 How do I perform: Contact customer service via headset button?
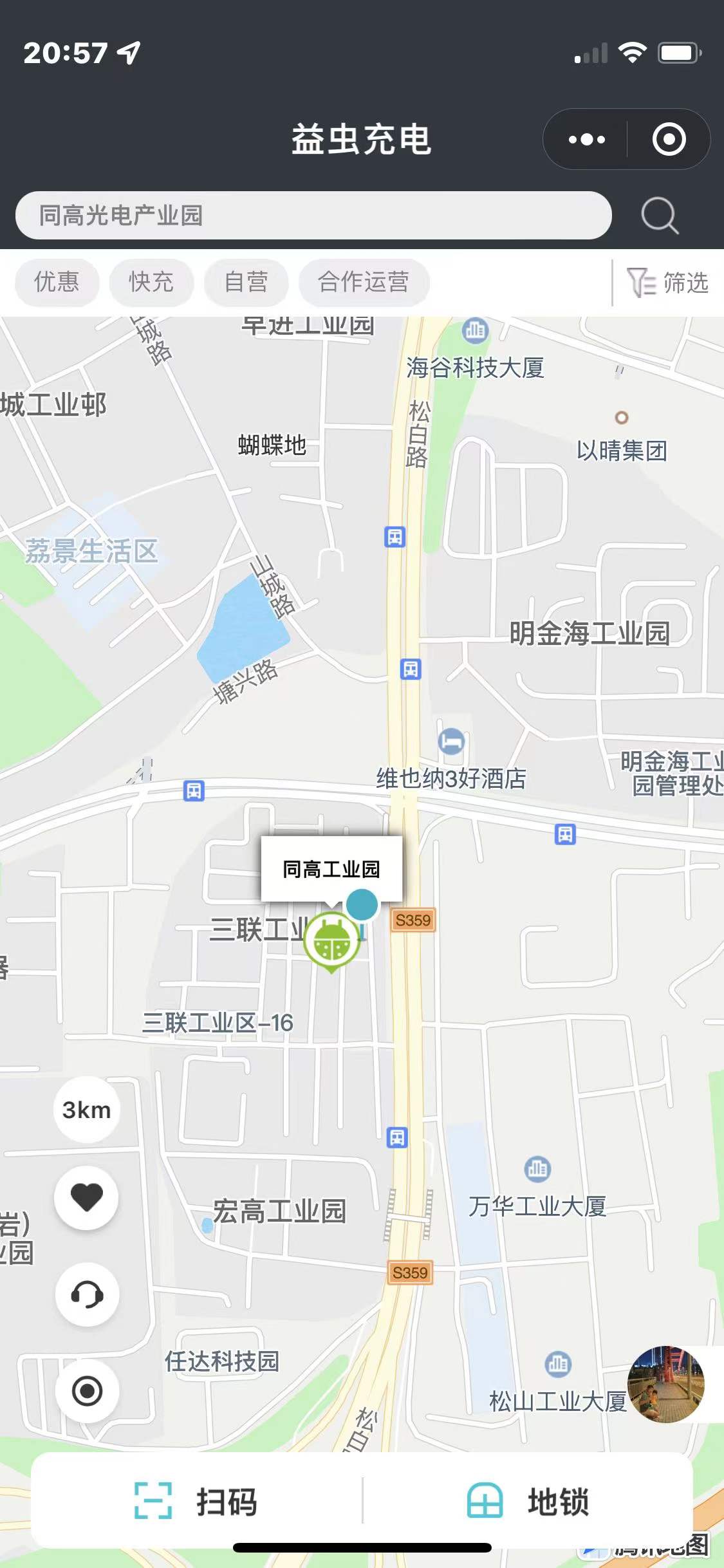(87, 1294)
